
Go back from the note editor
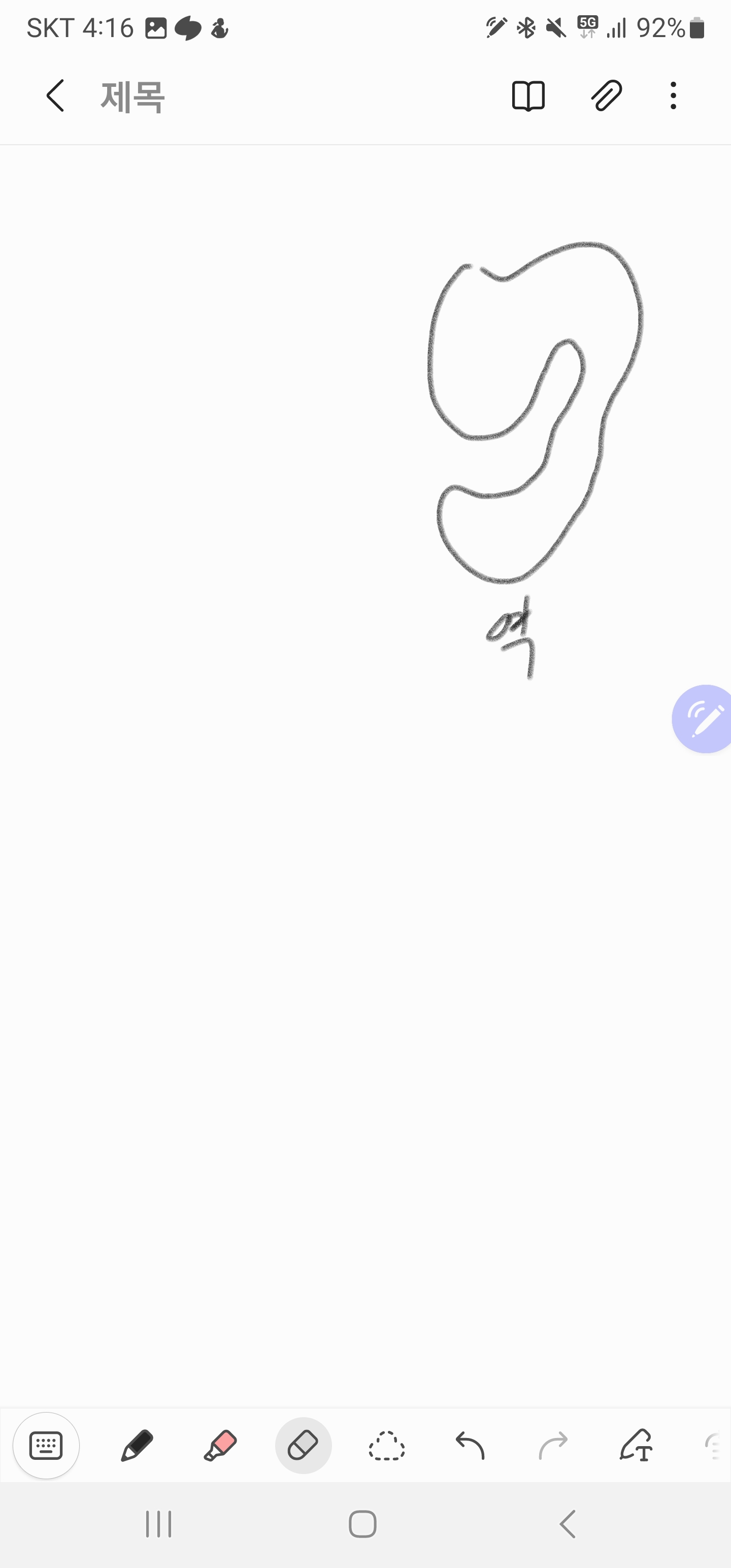tap(55, 95)
